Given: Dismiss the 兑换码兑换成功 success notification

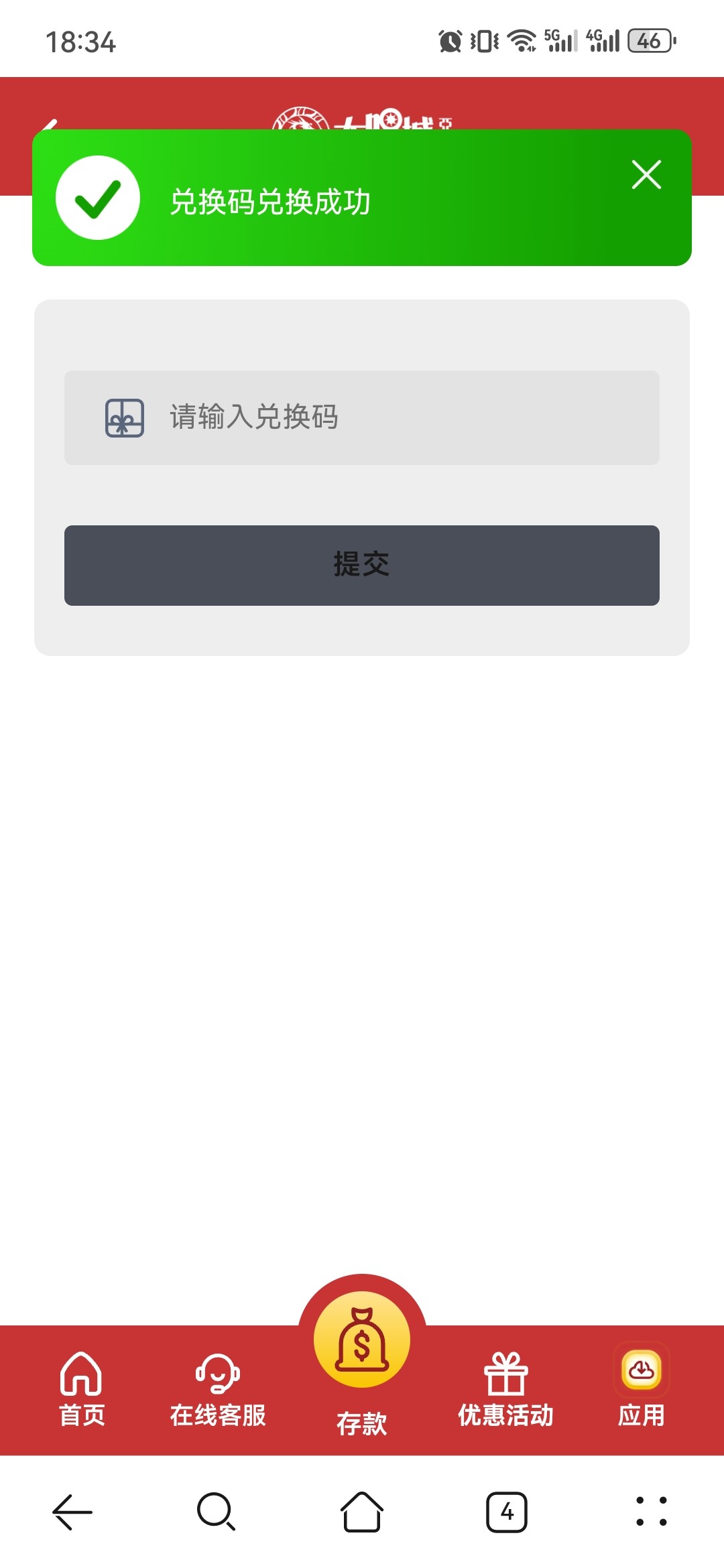Looking at the screenshot, I should point(646,175).
